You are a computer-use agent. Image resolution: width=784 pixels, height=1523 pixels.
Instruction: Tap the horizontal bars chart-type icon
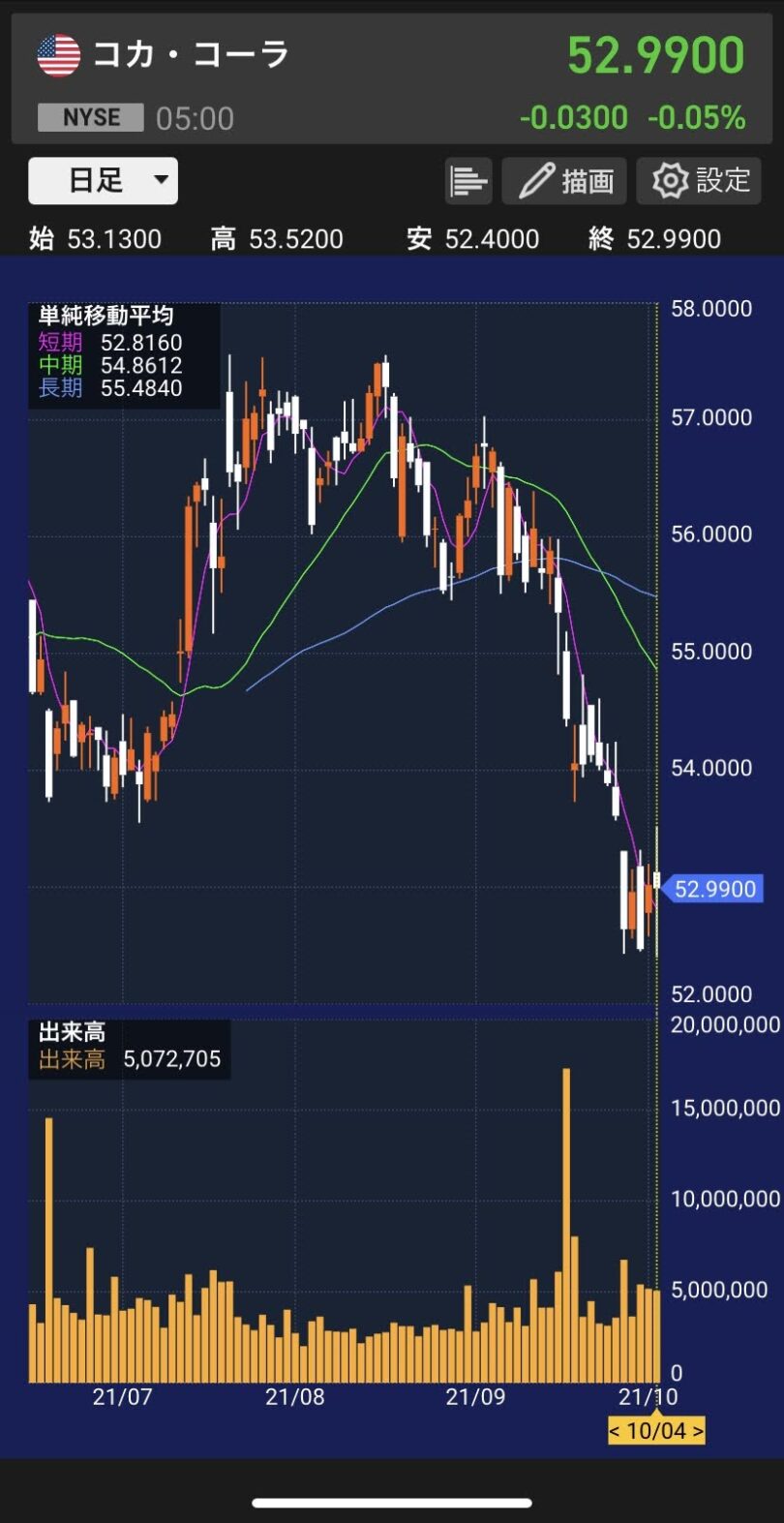(x=468, y=181)
